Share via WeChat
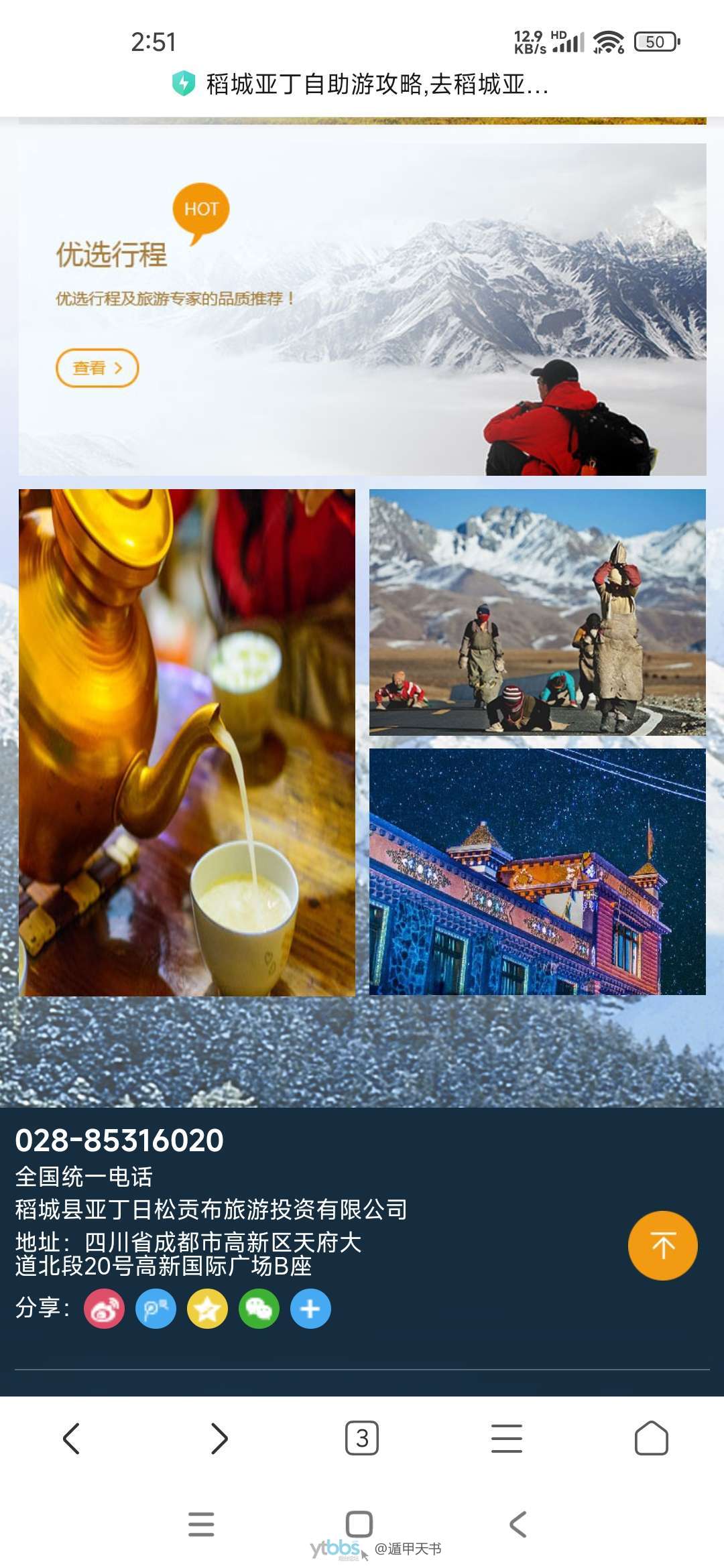This screenshot has width=724, height=1568. tap(259, 1309)
